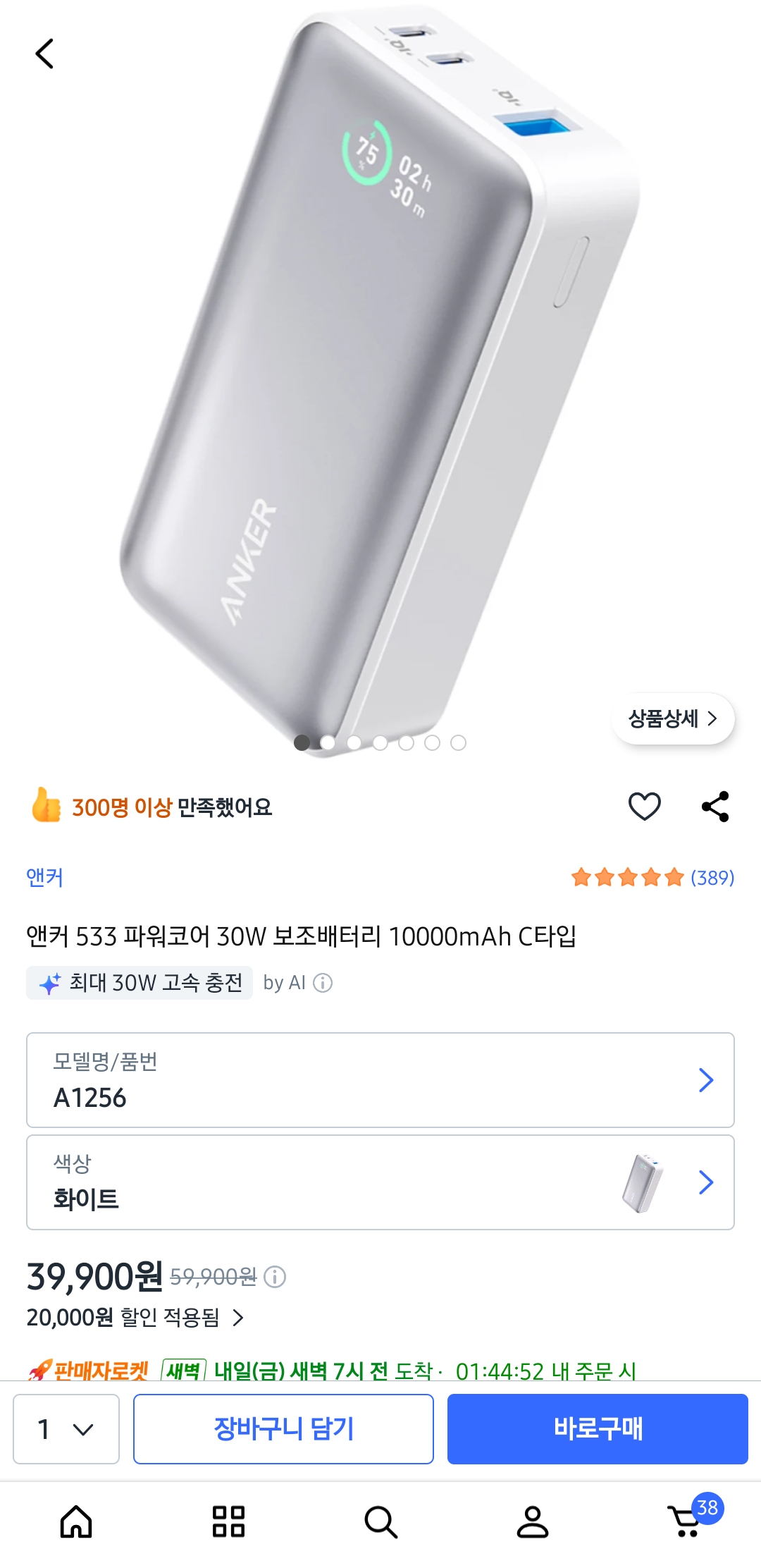The height and width of the screenshot is (1568, 761).
Task: Go back using the top-left arrow
Action: pos(44,54)
